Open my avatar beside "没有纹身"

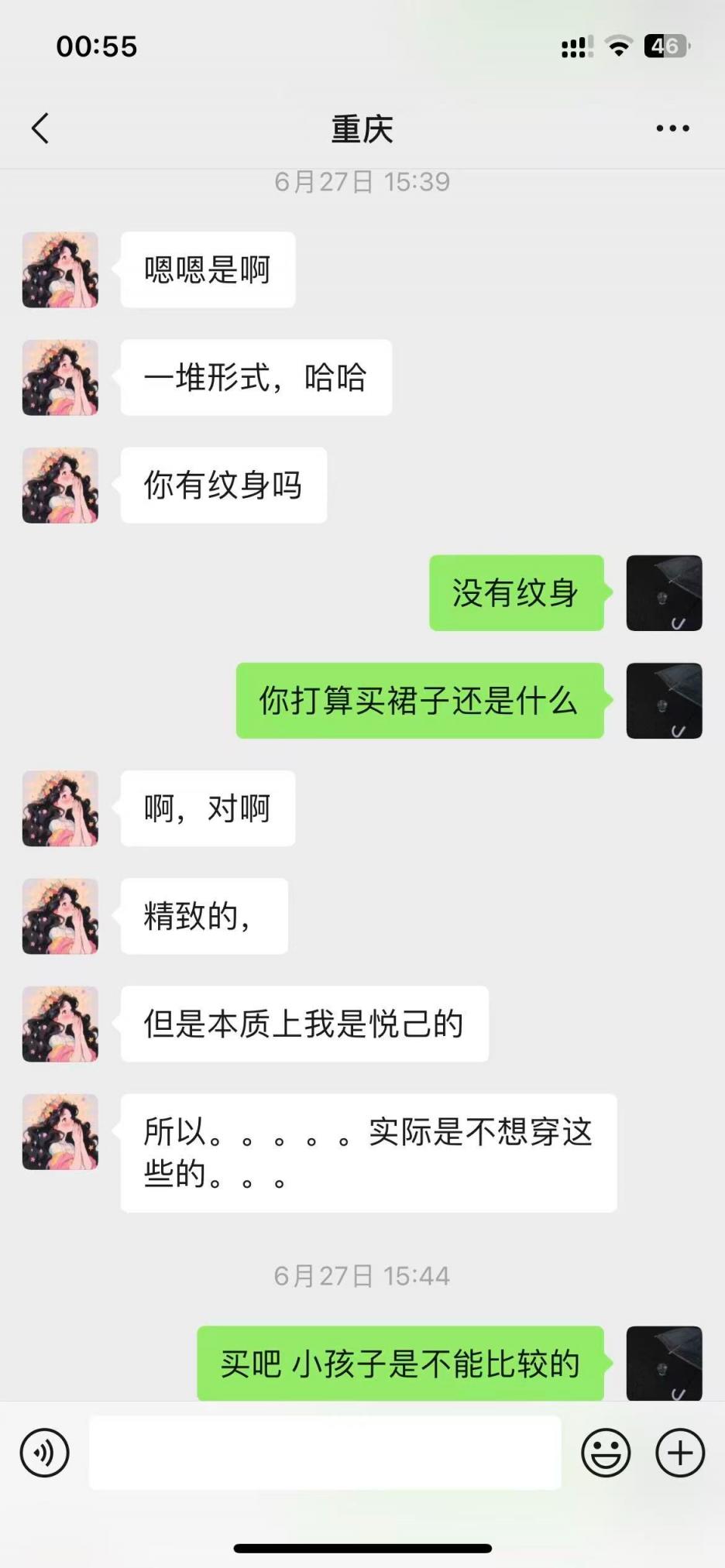point(664,593)
